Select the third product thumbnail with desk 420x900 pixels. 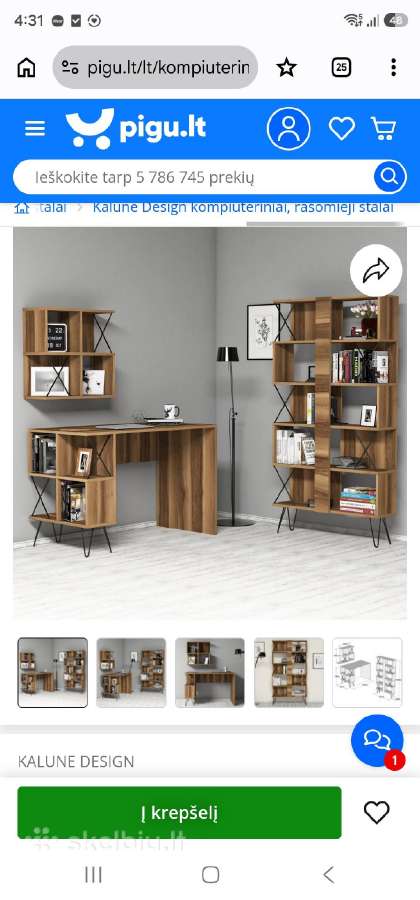(x=210, y=672)
